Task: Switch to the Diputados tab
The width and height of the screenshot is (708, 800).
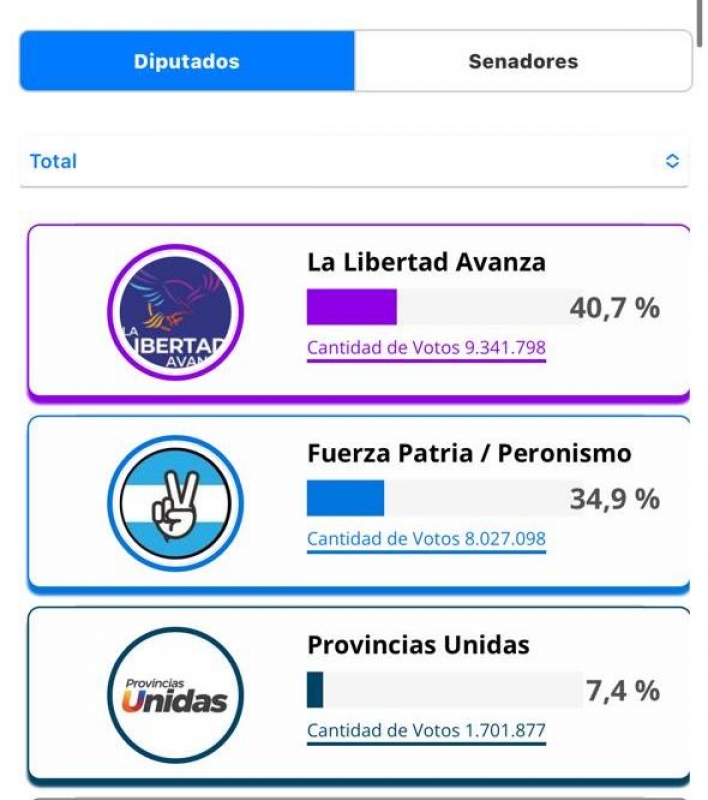Action: pos(187,61)
